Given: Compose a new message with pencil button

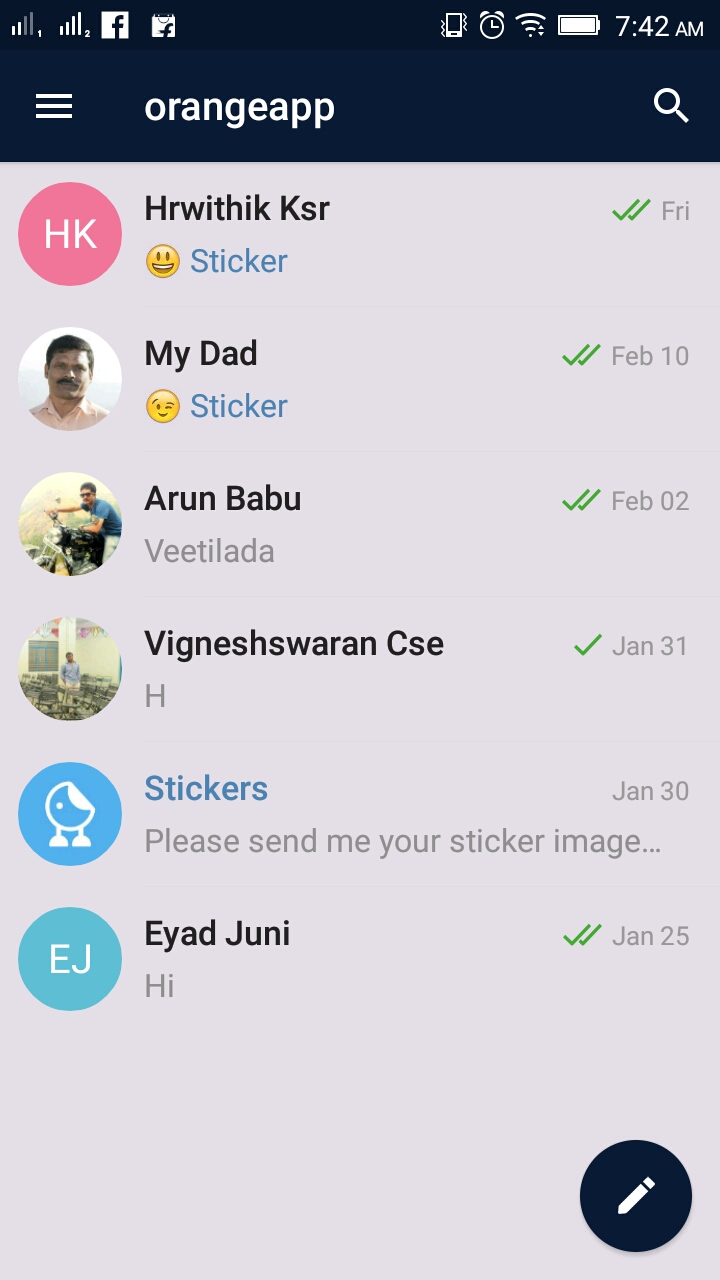Looking at the screenshot, I should pos(636,1195).
